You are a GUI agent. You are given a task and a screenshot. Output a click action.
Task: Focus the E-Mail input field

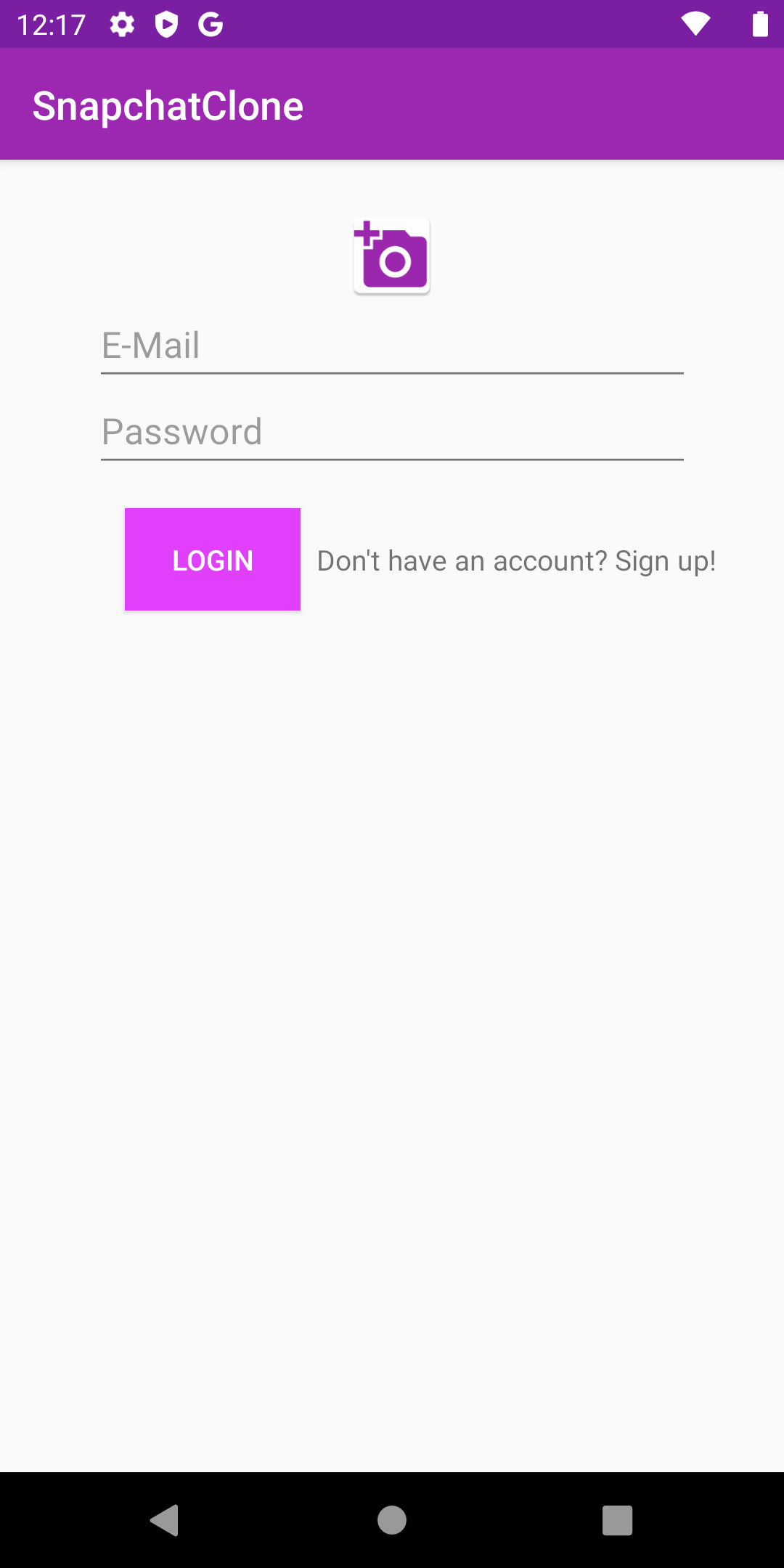pyautogui.click(x=392, y=346)
